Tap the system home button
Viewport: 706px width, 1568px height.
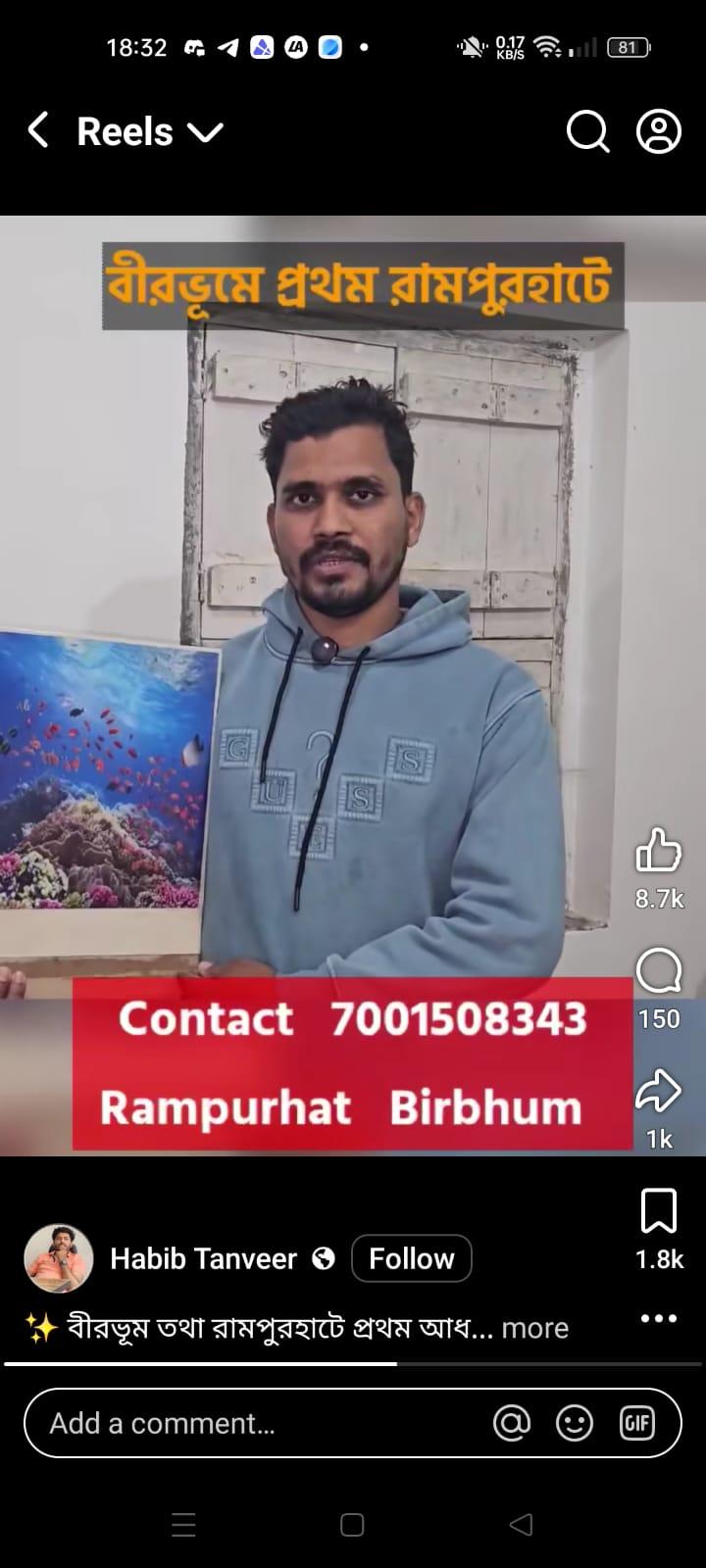coord(352,1525)
